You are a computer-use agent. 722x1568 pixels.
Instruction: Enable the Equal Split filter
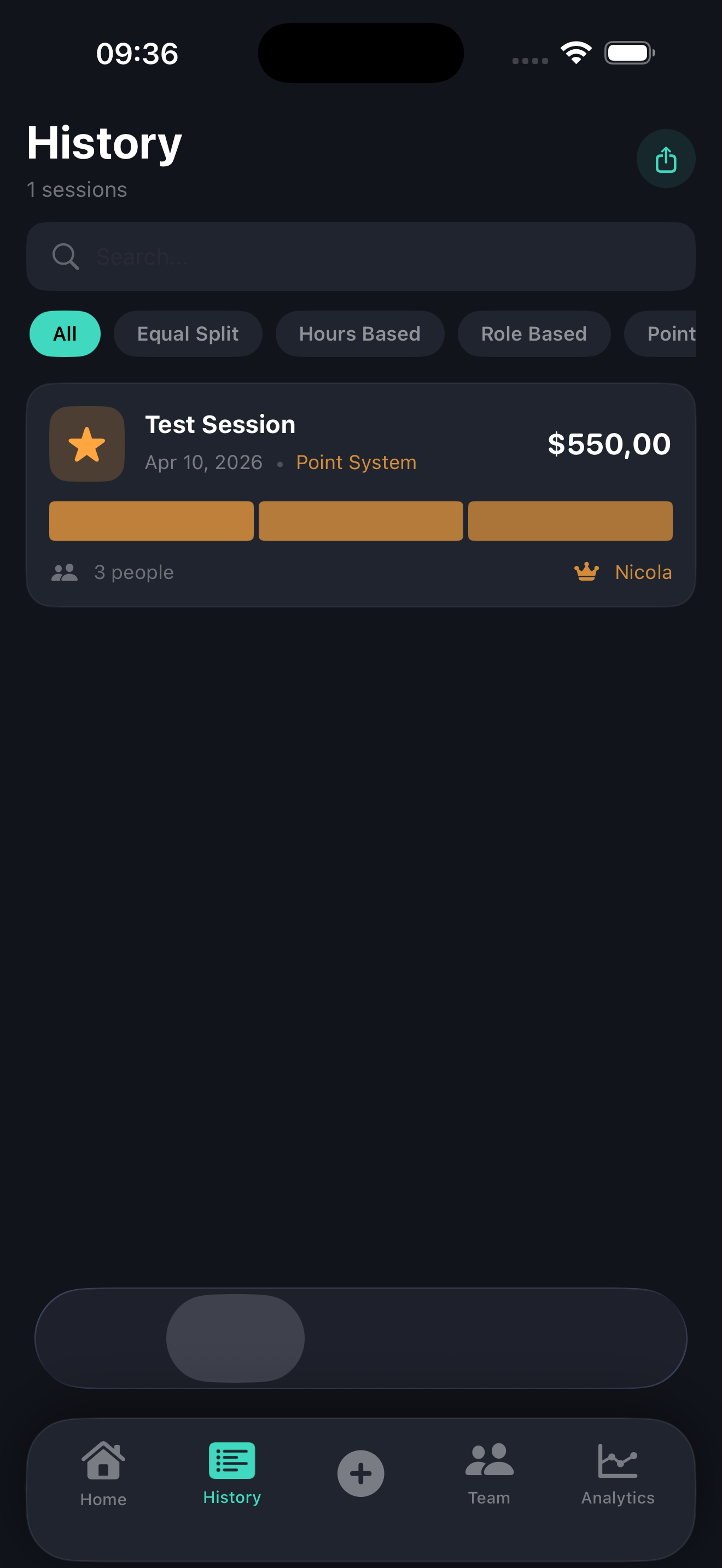click(188, 334)
